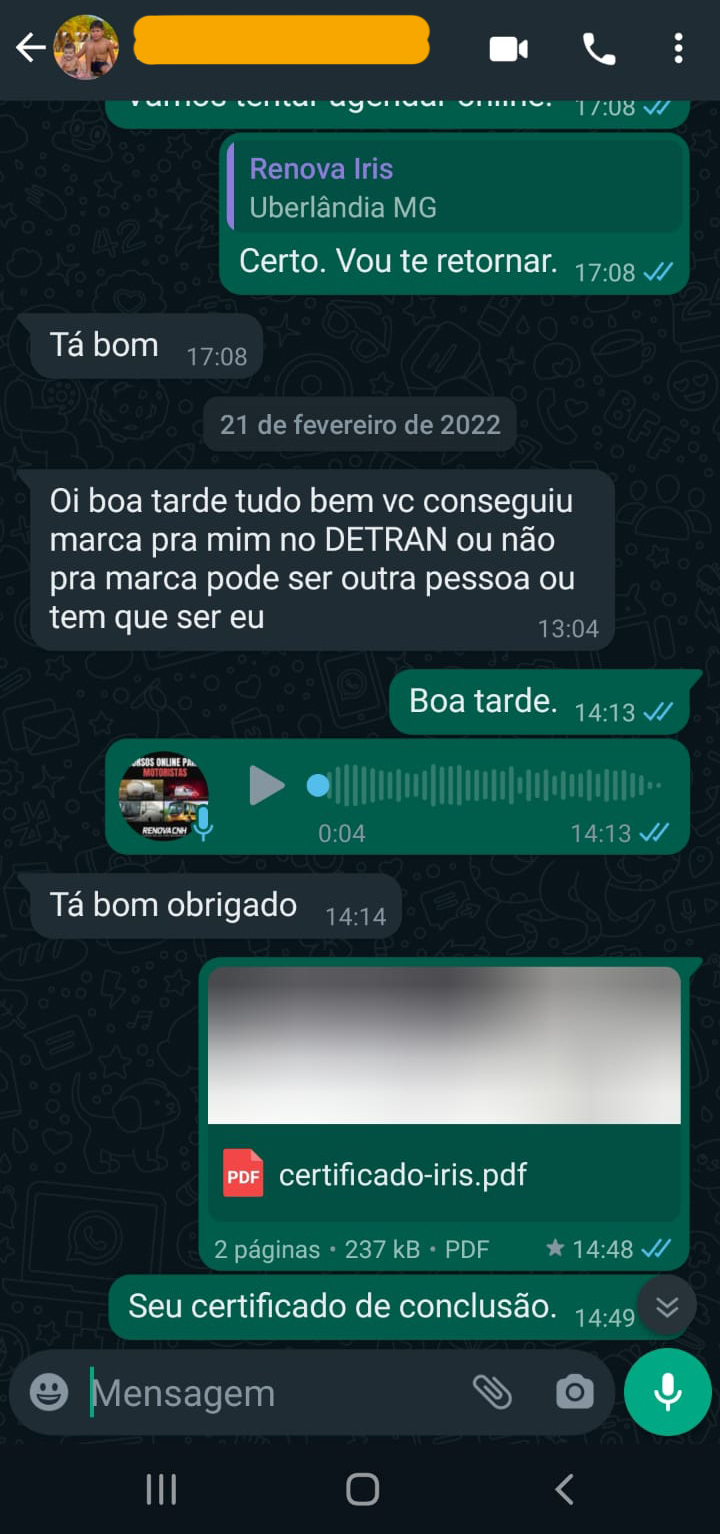Open the certificado-iris.pdf document

[x=443, y=1175]
